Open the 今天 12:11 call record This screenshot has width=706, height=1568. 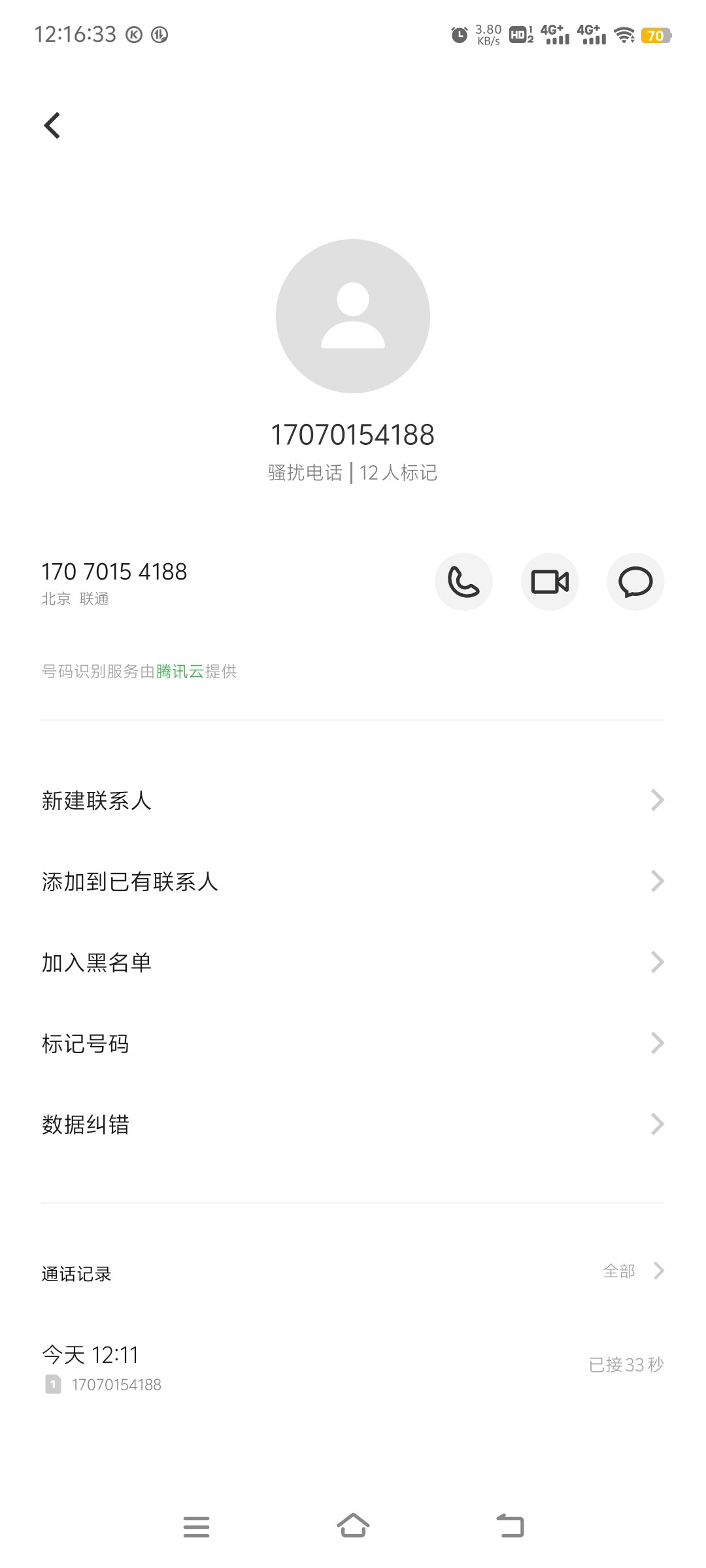(x=353, y=1365)
